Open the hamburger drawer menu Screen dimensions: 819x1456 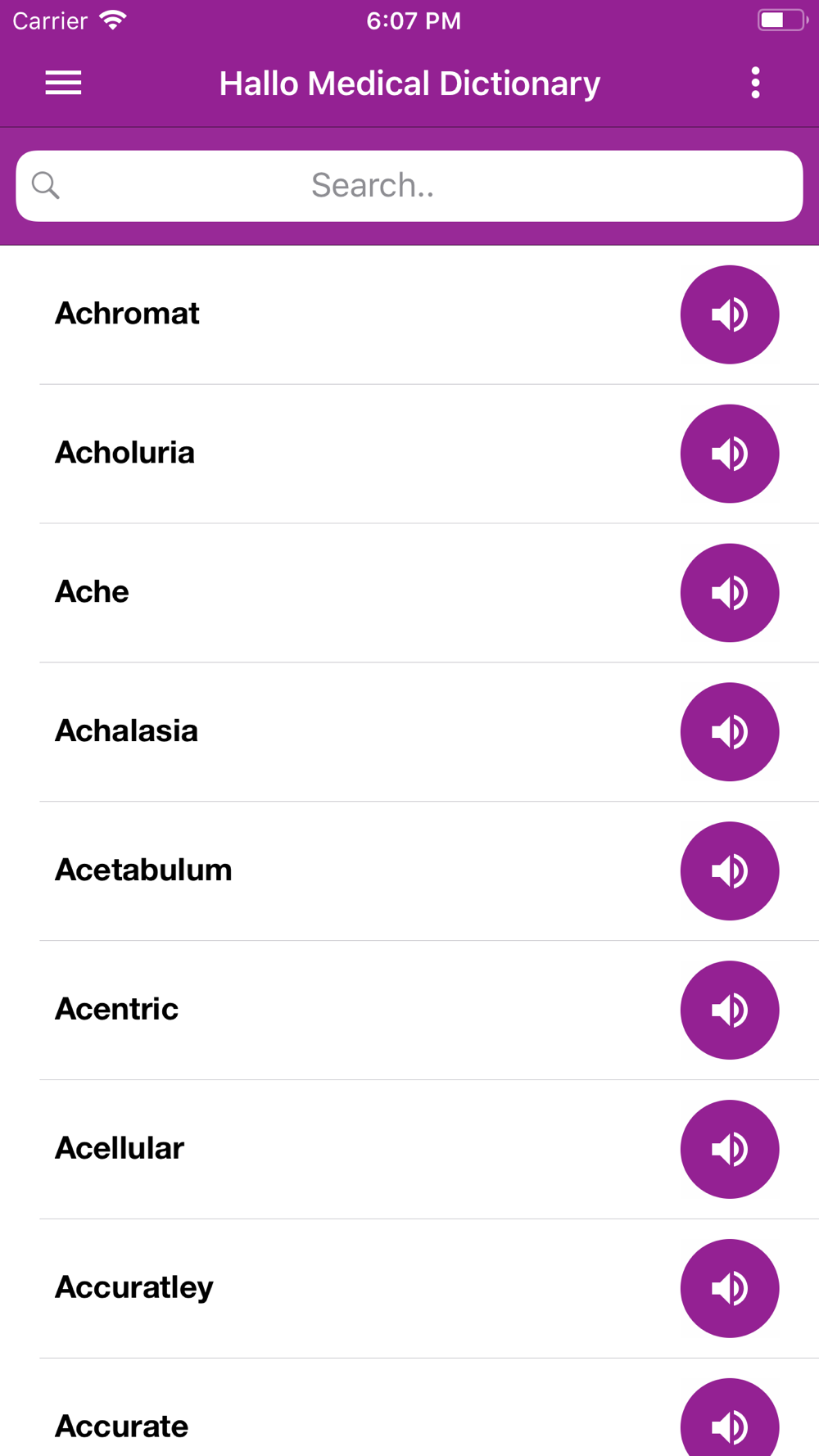click(63, 83)
